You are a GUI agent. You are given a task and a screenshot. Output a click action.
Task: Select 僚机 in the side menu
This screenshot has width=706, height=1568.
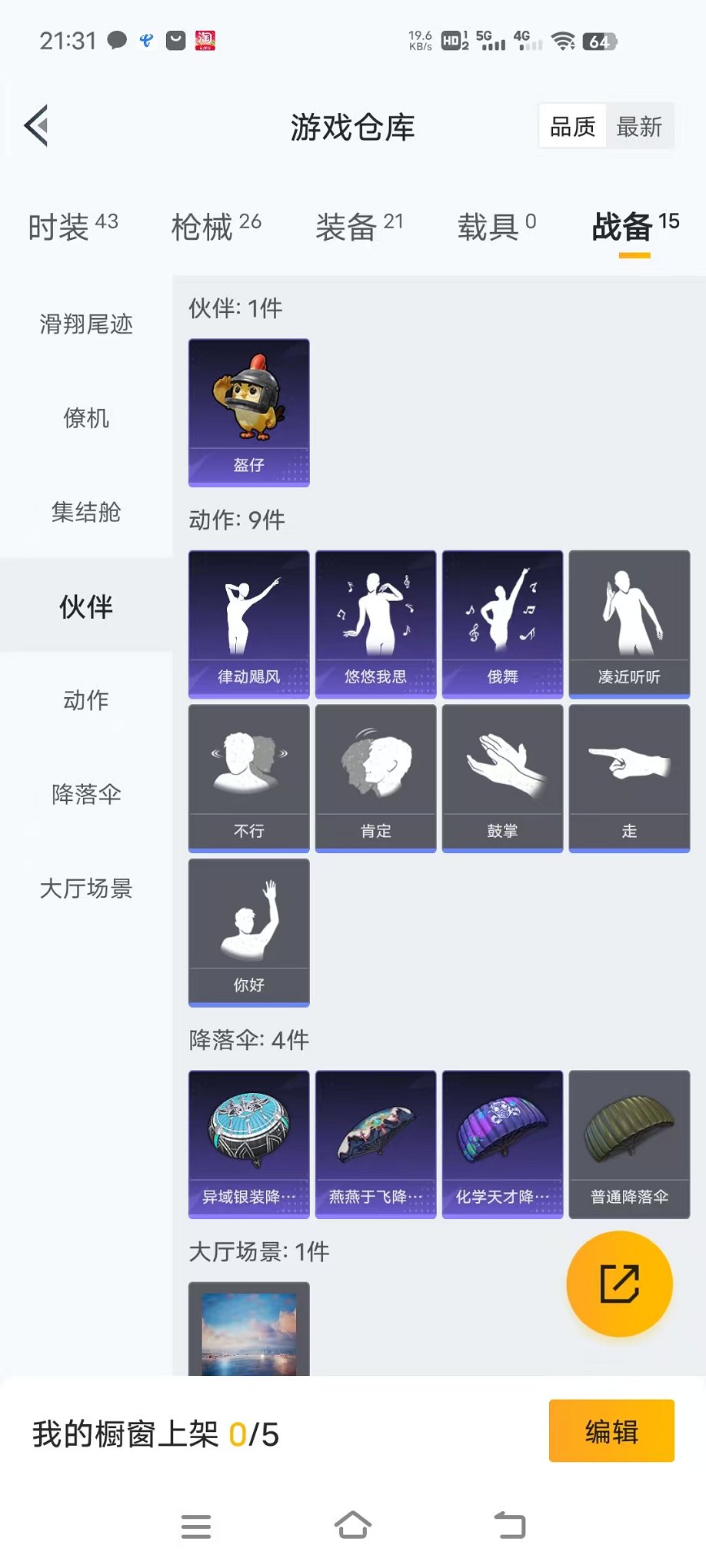pyautogui.click(x=86, y=418)
